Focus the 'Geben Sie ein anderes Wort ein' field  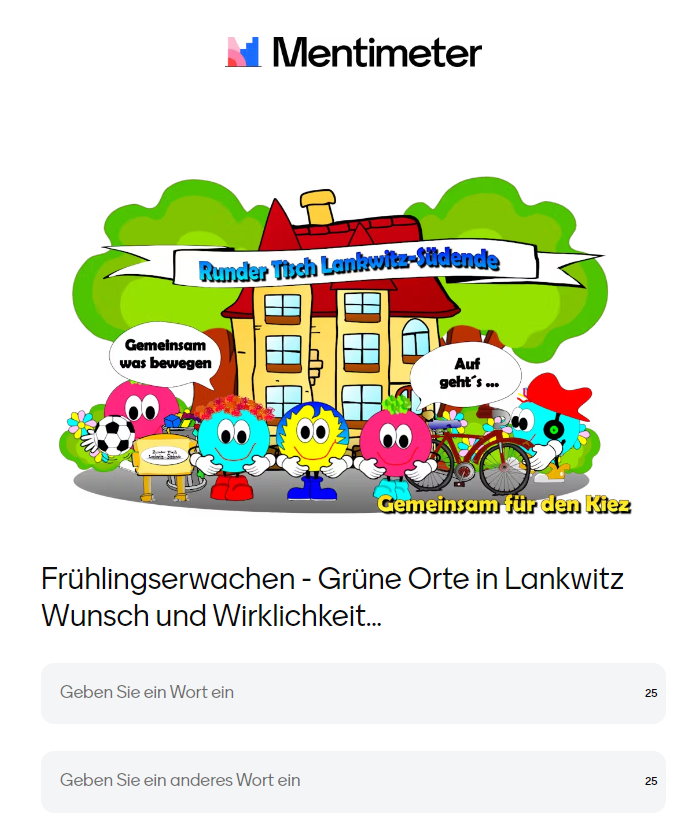coord(340,780)
